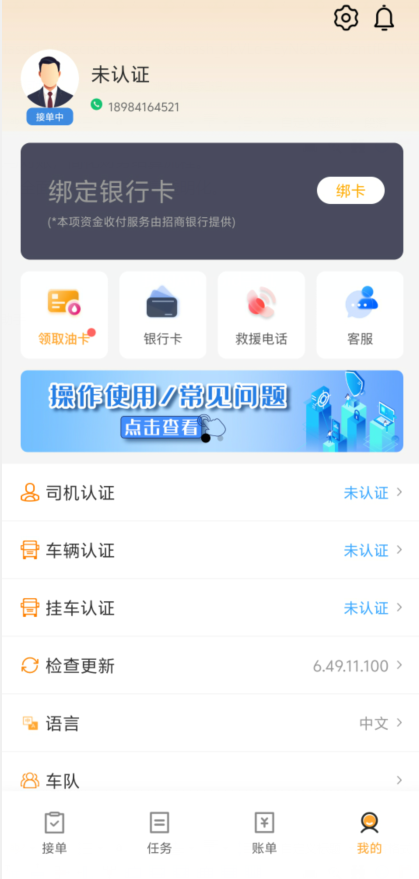Open 车辆认证 row

click(210, 550)
